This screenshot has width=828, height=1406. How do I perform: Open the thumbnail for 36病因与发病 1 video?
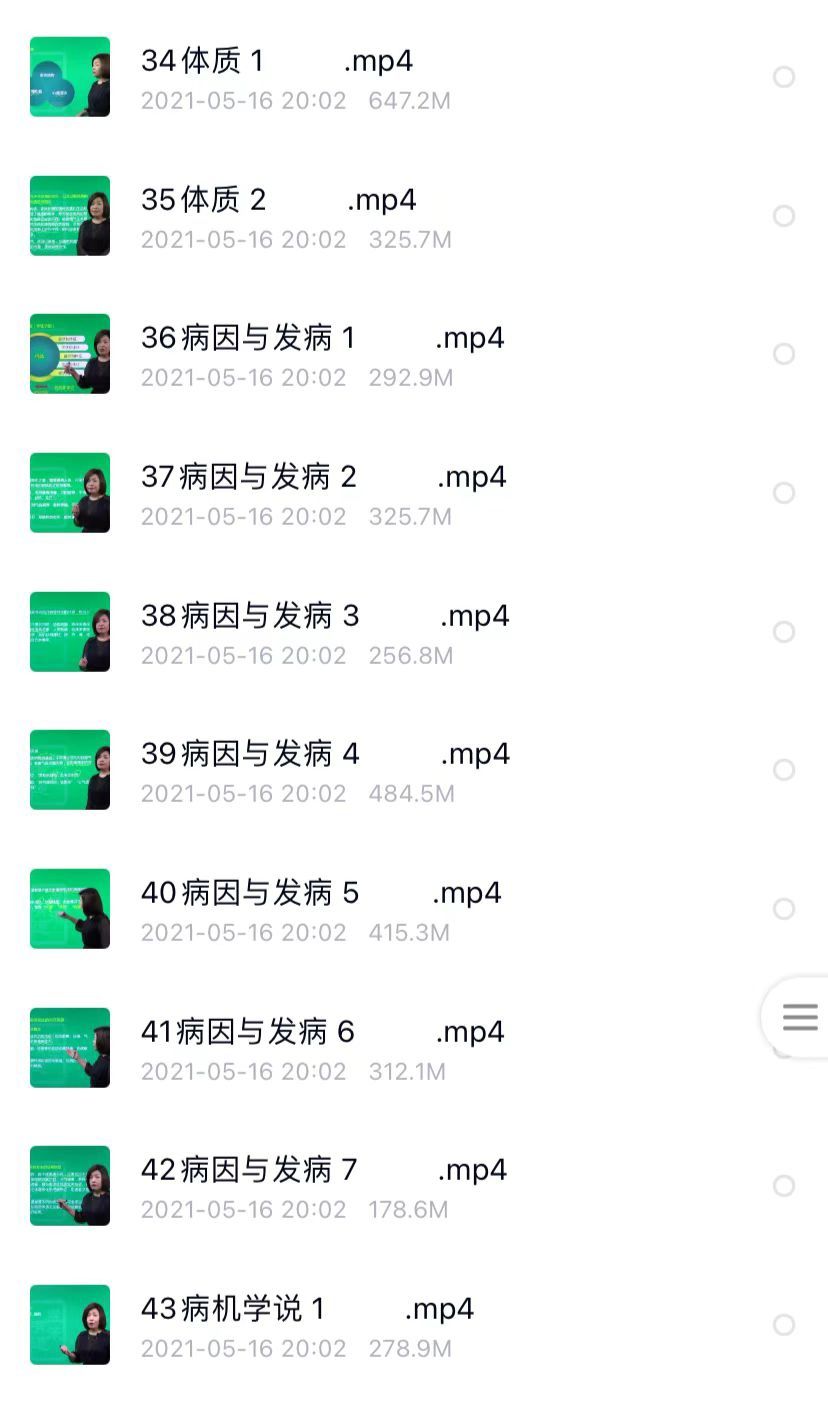69,355
